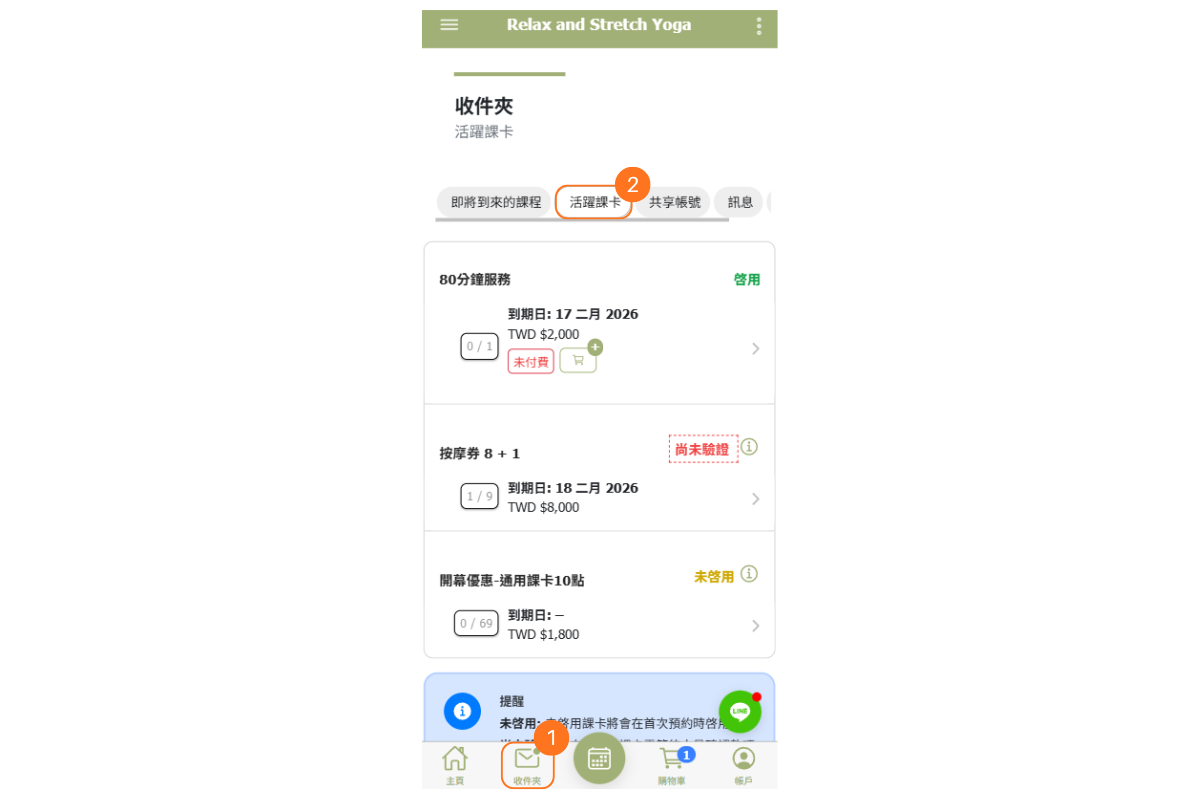This screenshot has width=1200, height=800.
Task: Select the 活躍課卡 tab
Action: [594, 202]
